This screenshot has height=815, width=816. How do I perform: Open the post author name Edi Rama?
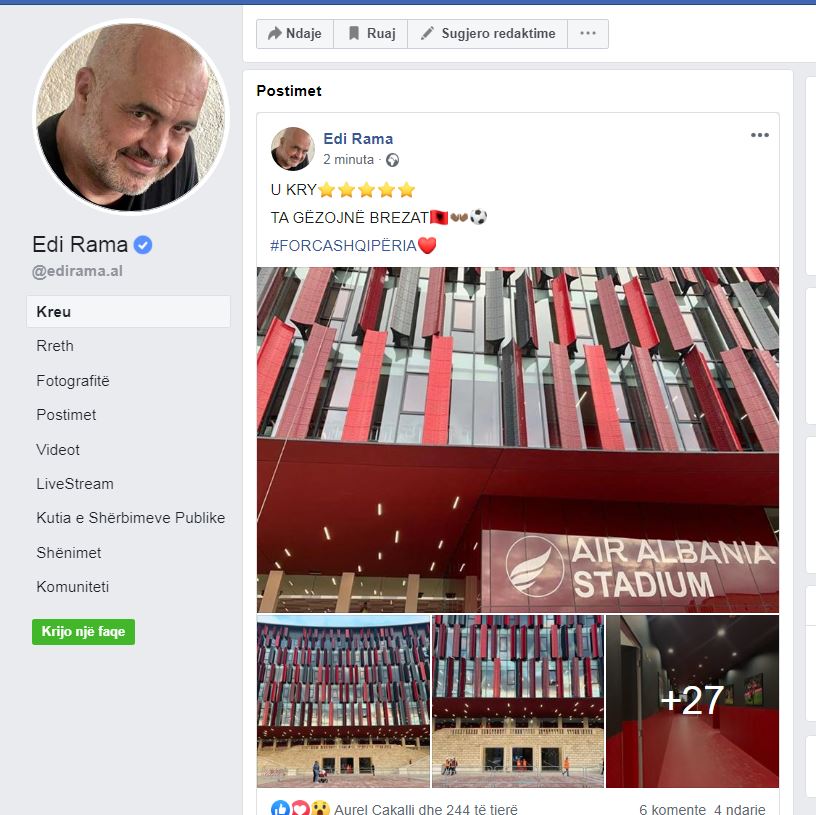click(x=358, y=139)
